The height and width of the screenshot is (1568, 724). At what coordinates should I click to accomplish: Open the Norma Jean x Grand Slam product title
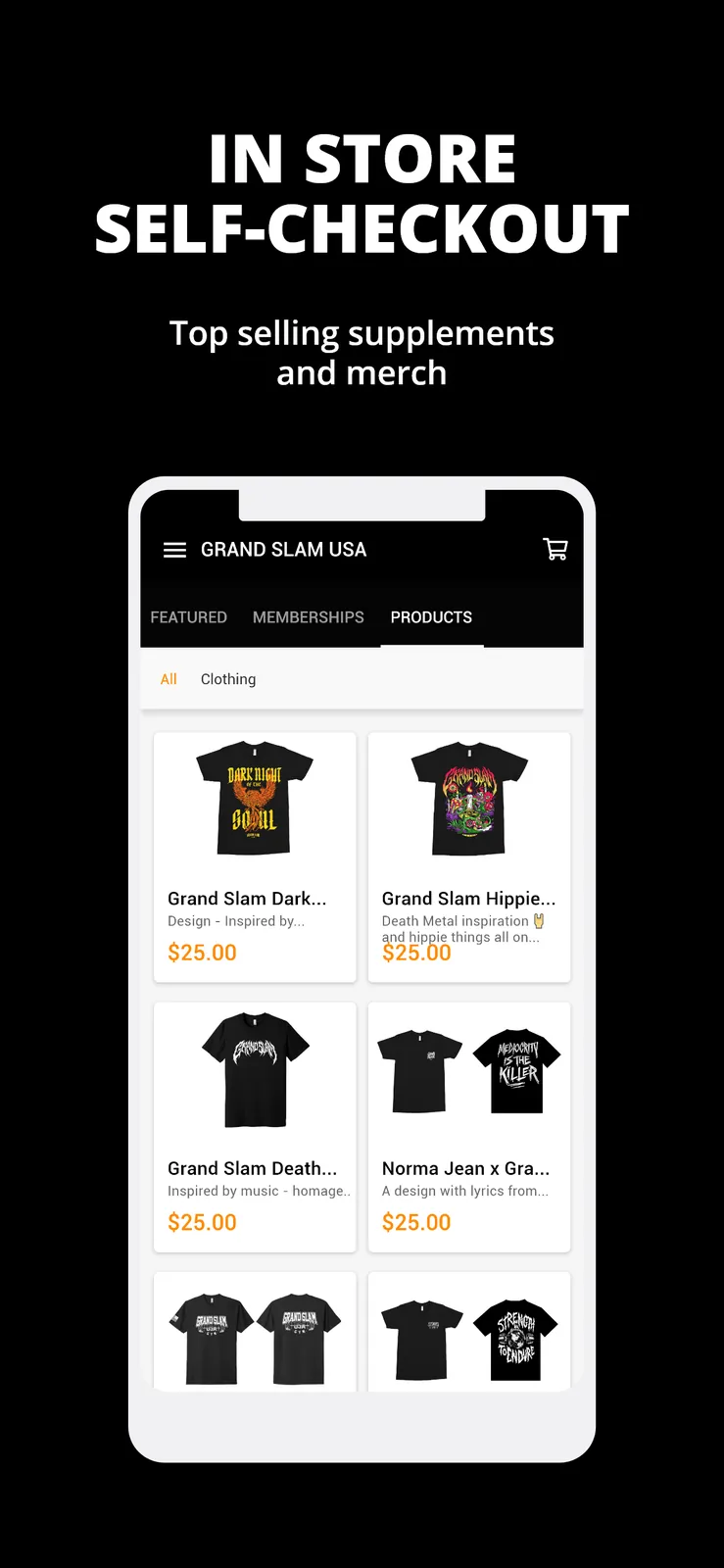[x=466, y=1168]
